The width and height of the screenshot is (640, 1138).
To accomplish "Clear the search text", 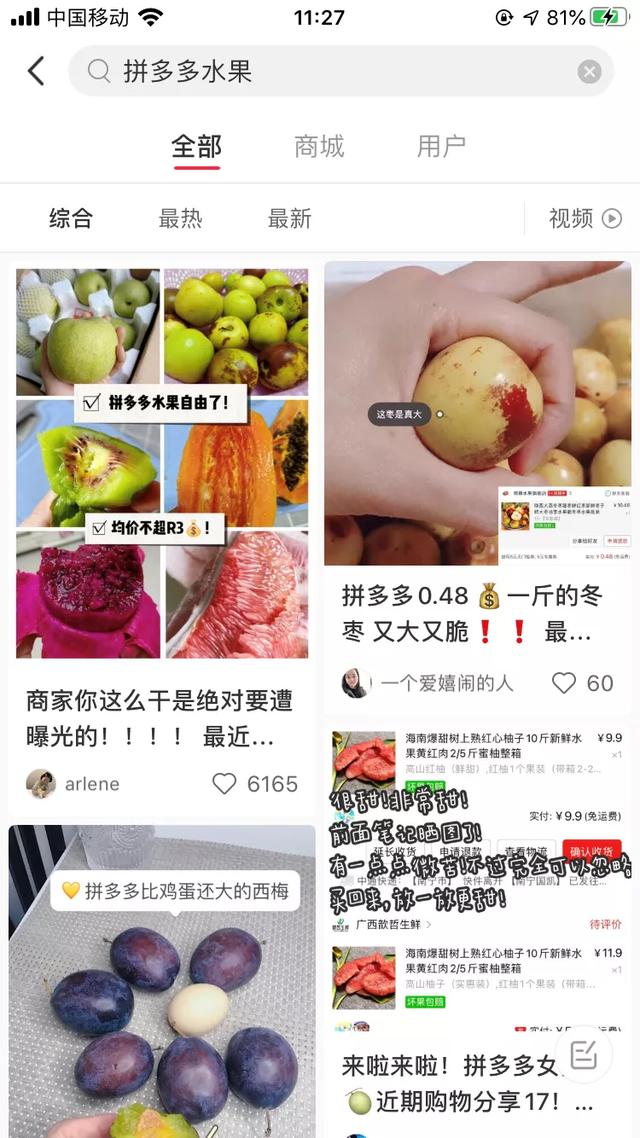I will click(589, 71).
